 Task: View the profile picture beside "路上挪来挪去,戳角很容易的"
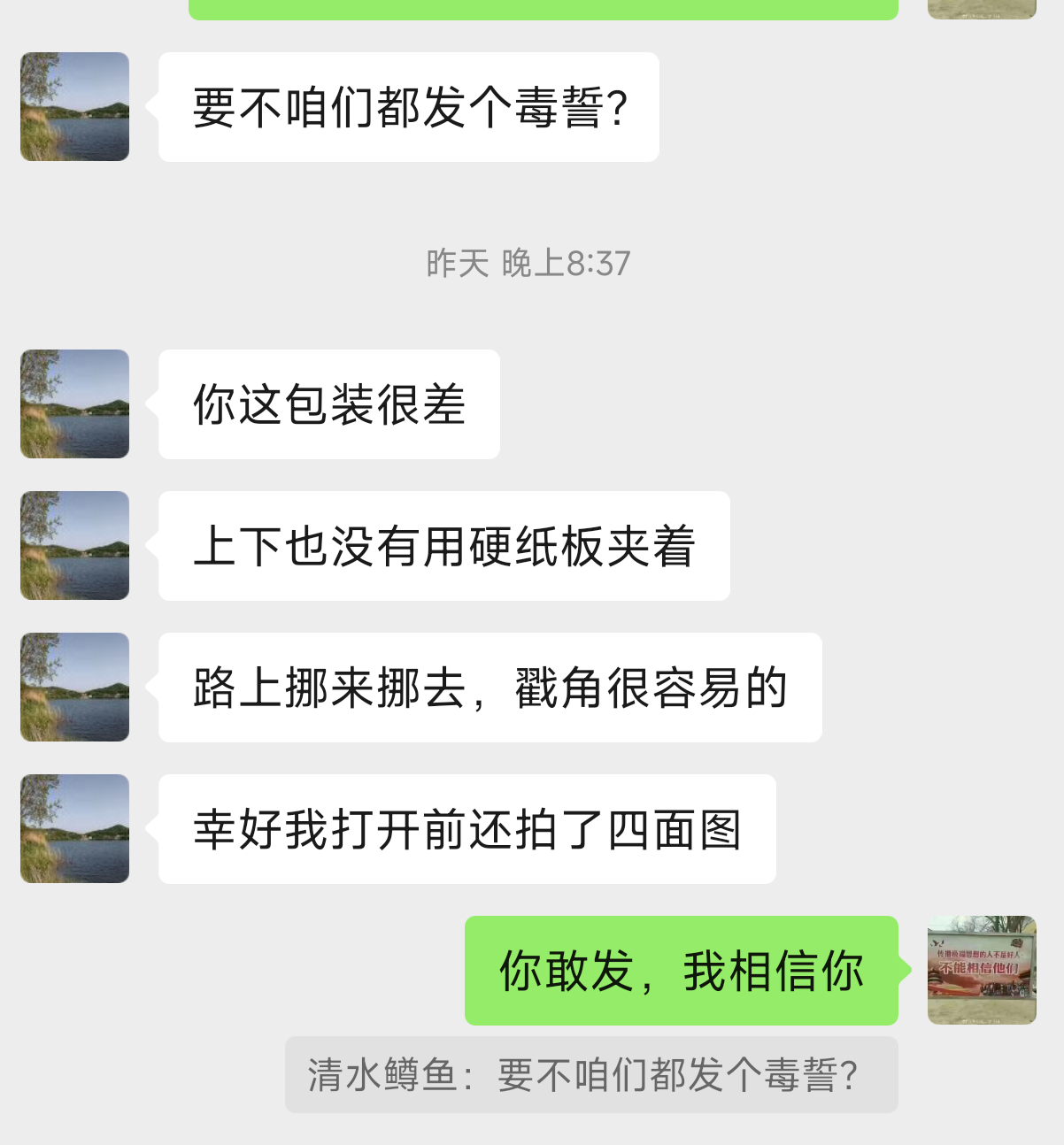click(x=75, y=688)
